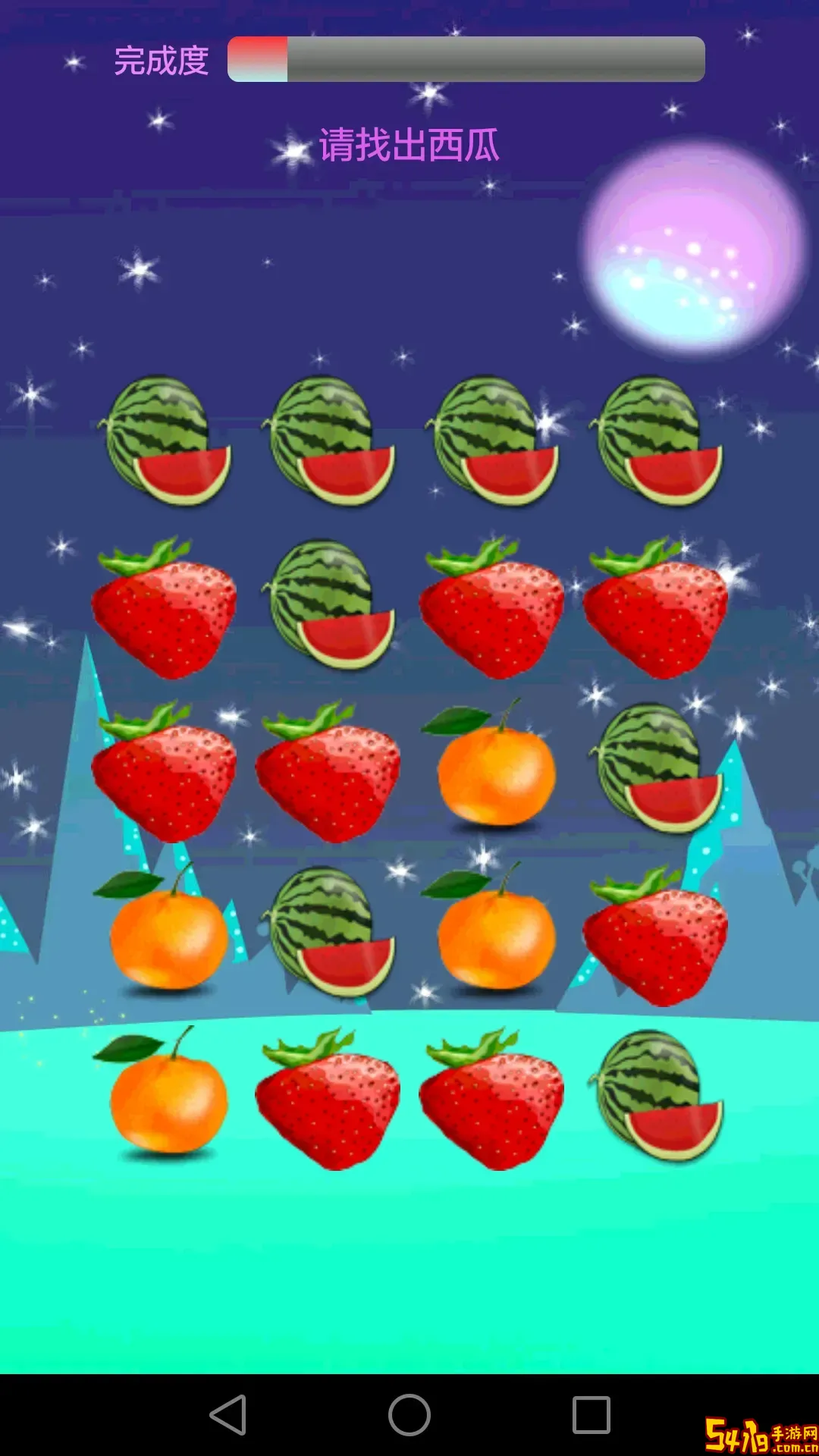This screenshot has width=819, height=1456.
Task: Go back with the system back button
Action: pyautogui.click(x=228, y=1415)
